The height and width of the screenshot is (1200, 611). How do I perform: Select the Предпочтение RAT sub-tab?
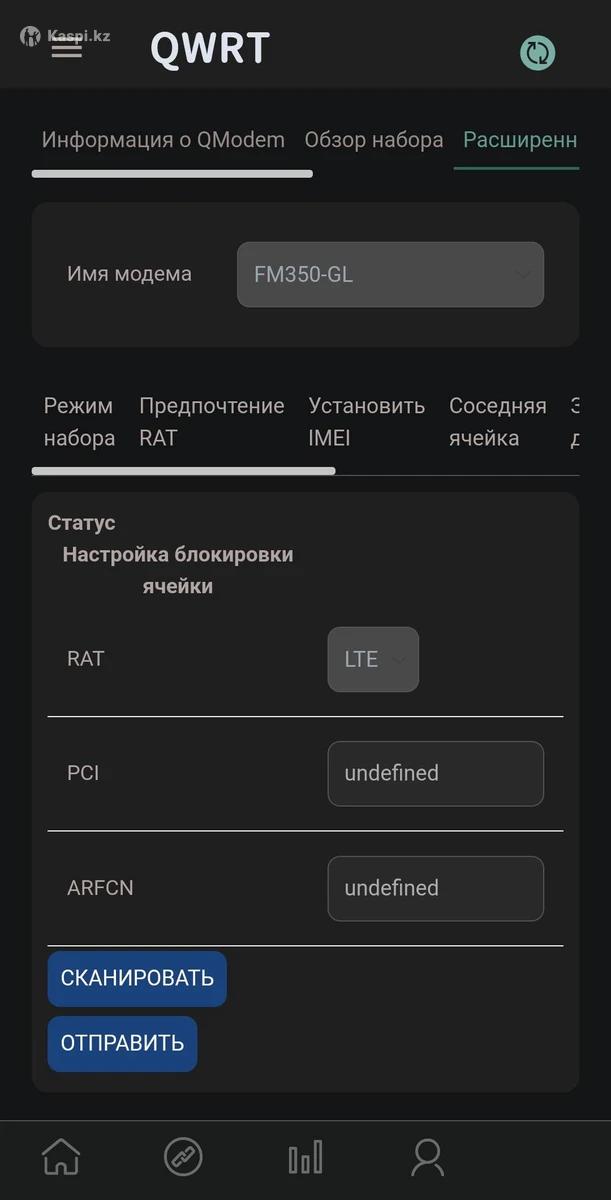(211, 421)
